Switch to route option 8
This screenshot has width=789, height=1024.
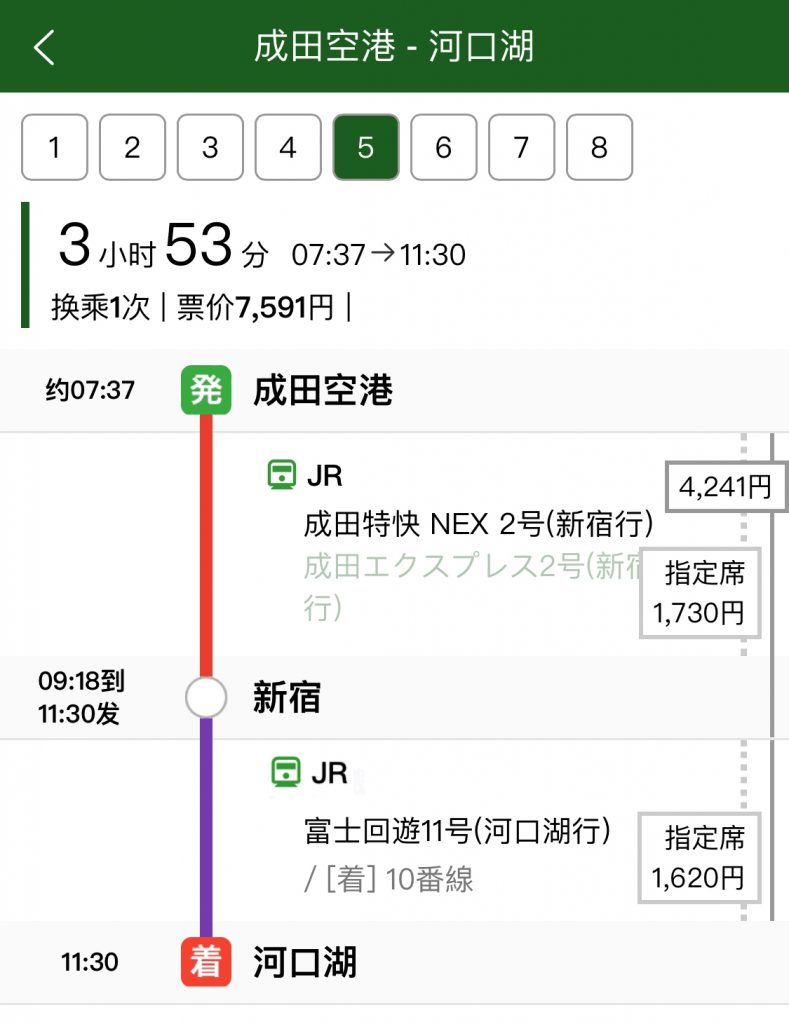(599, 148)
